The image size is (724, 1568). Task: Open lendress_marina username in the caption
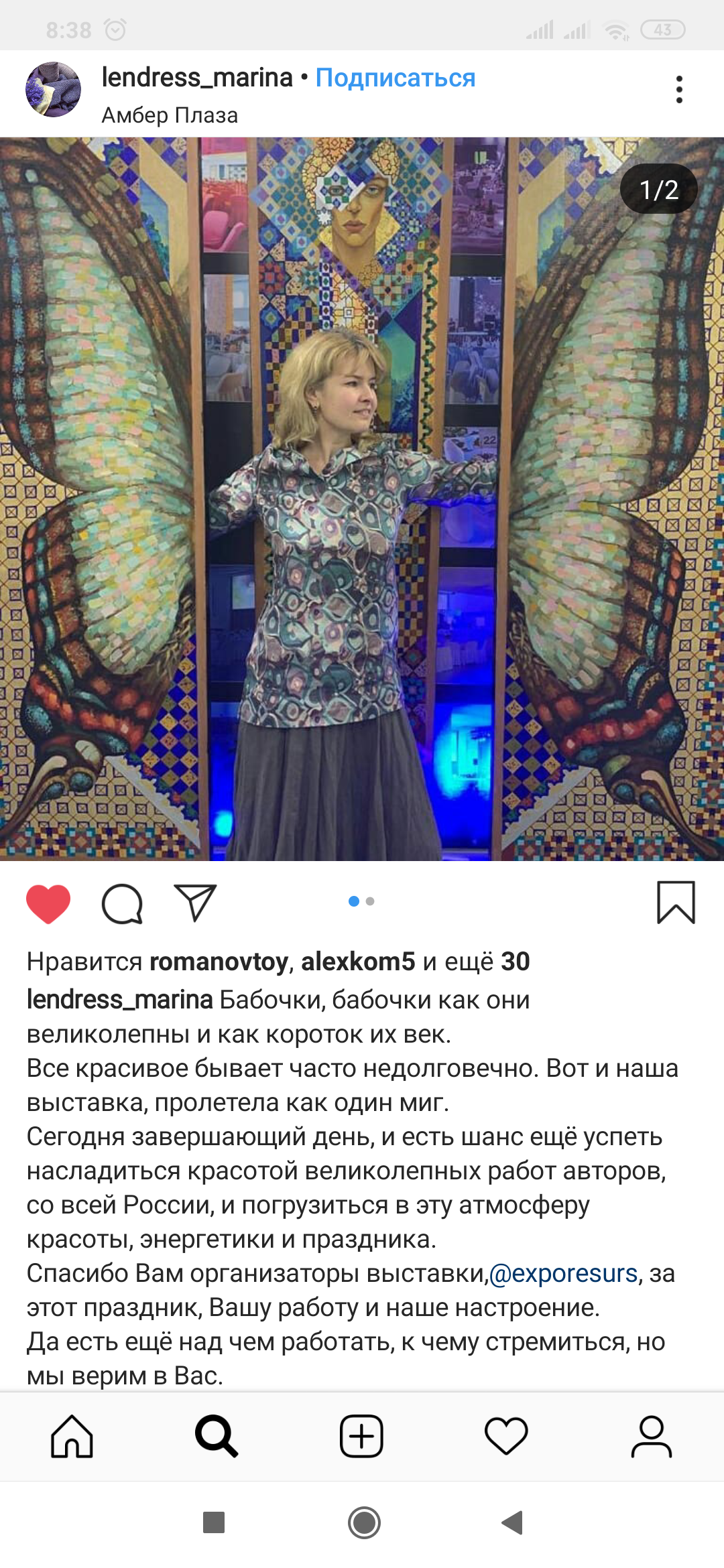119,1000
